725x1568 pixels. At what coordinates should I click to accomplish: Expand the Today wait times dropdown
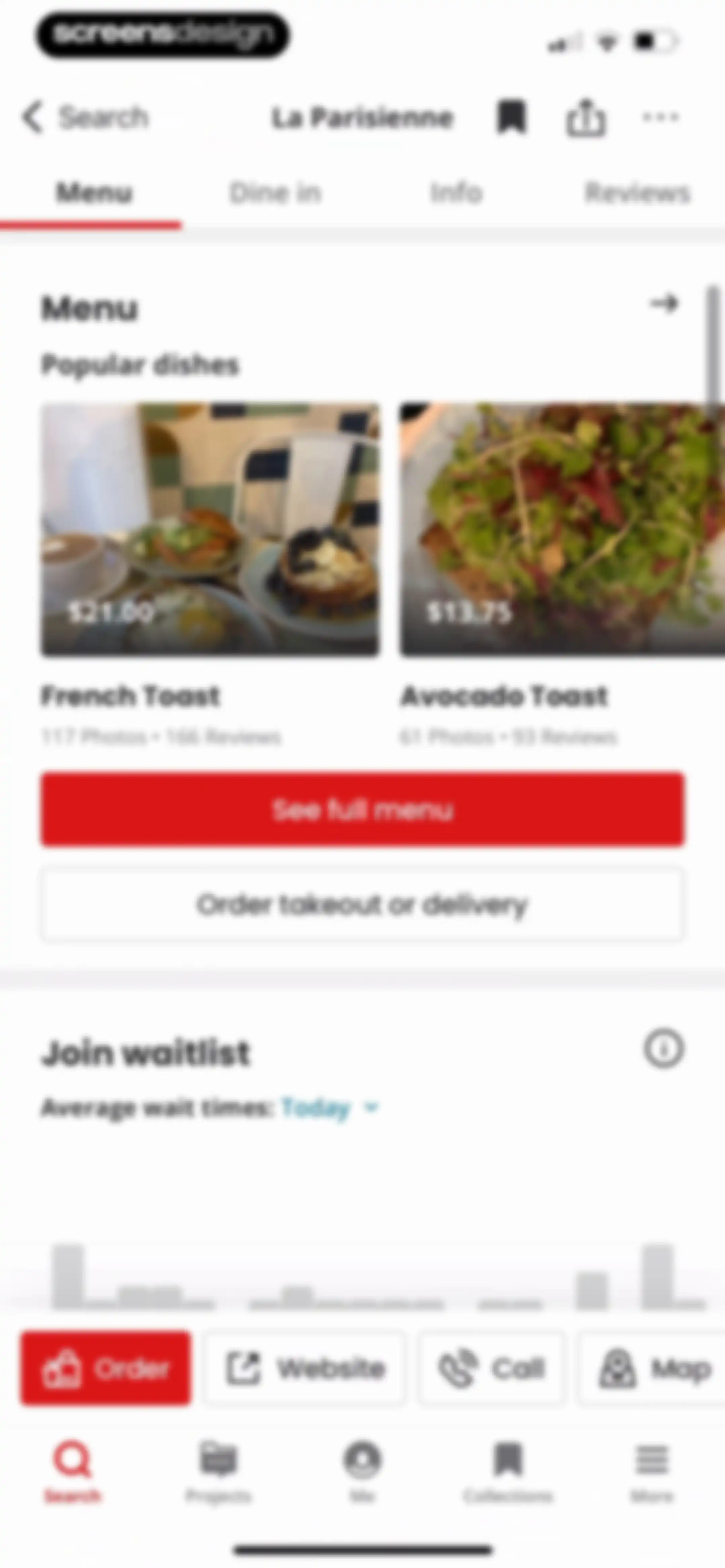pos(331,1108)
